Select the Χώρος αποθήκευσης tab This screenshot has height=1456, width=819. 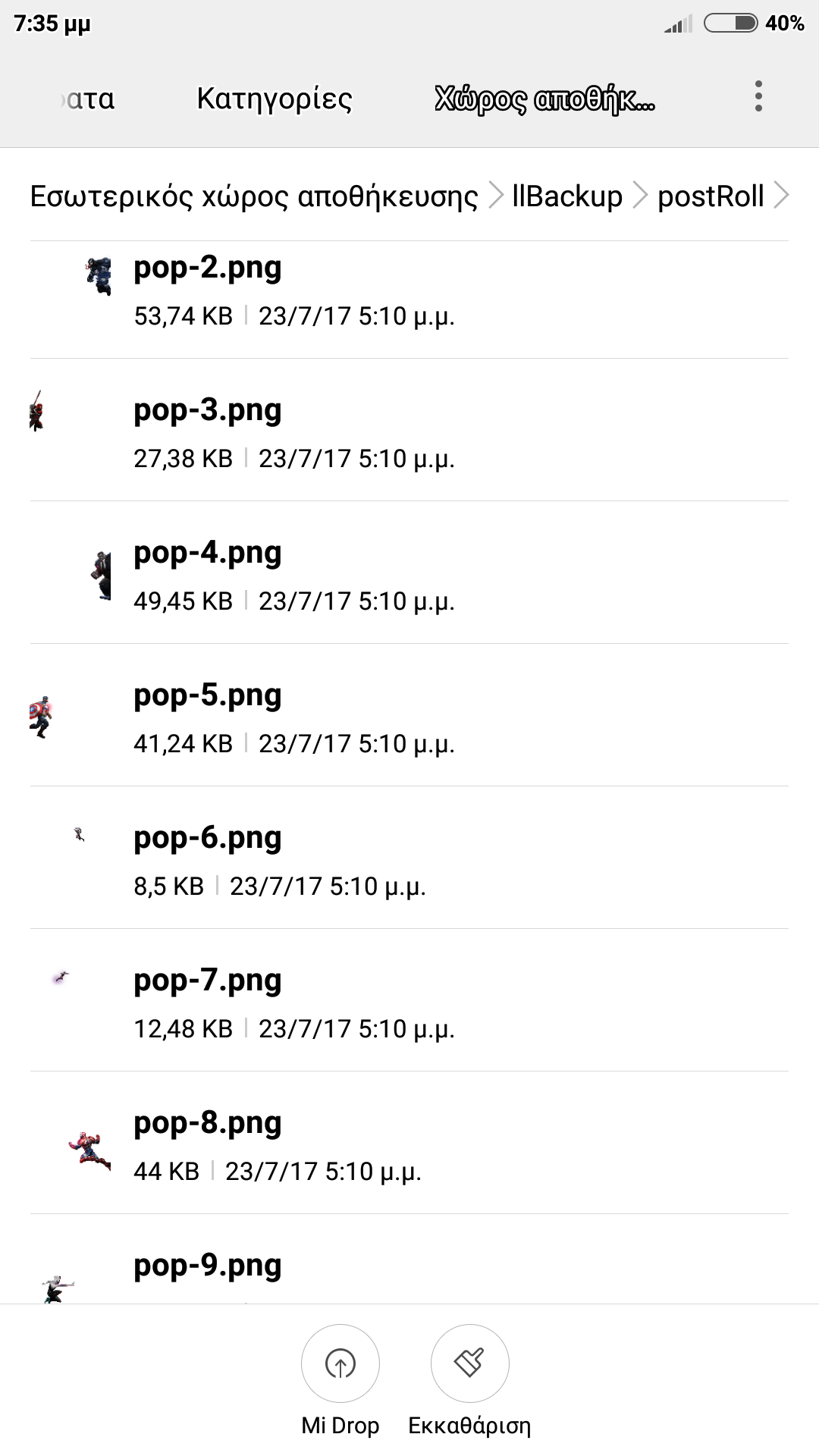tap(544, 99)
